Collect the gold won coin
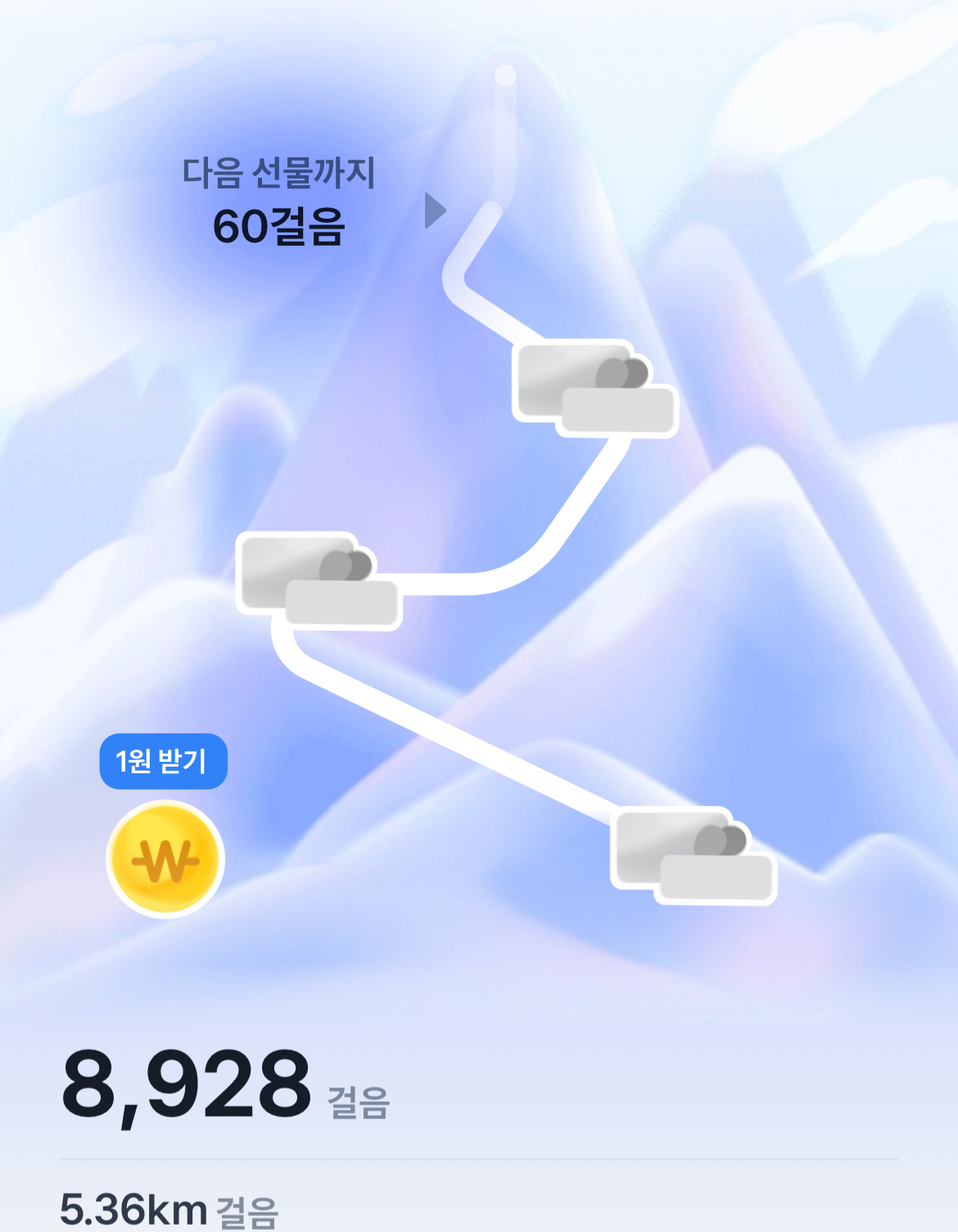 click(x=165, y=859)
